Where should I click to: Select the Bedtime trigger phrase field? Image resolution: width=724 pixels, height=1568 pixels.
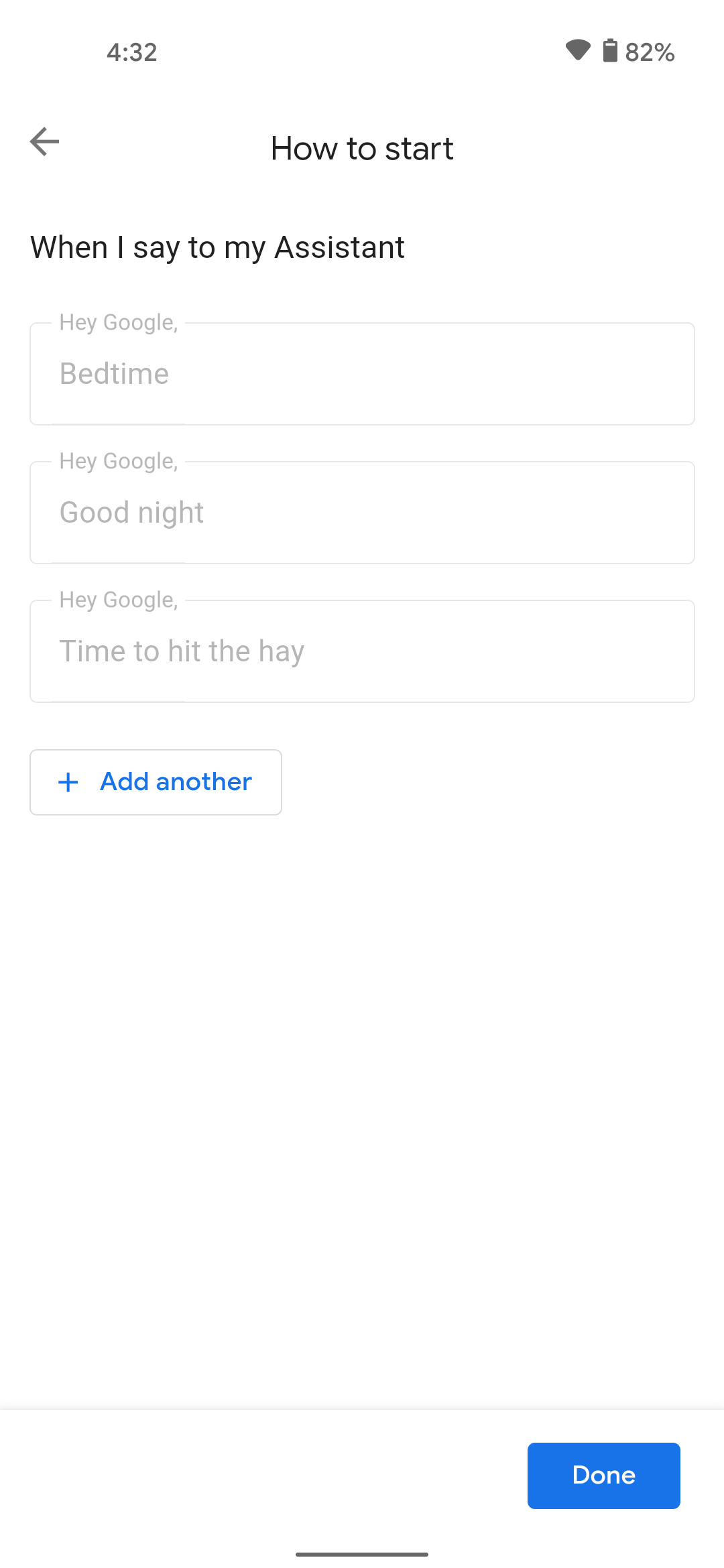[x=362, y=373]
